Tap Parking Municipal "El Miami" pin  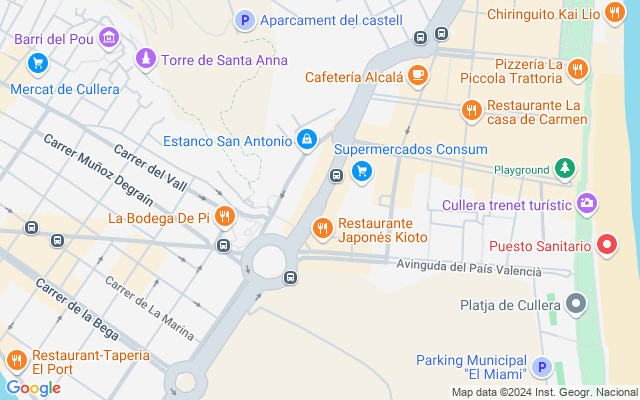[x=542, y=367]
